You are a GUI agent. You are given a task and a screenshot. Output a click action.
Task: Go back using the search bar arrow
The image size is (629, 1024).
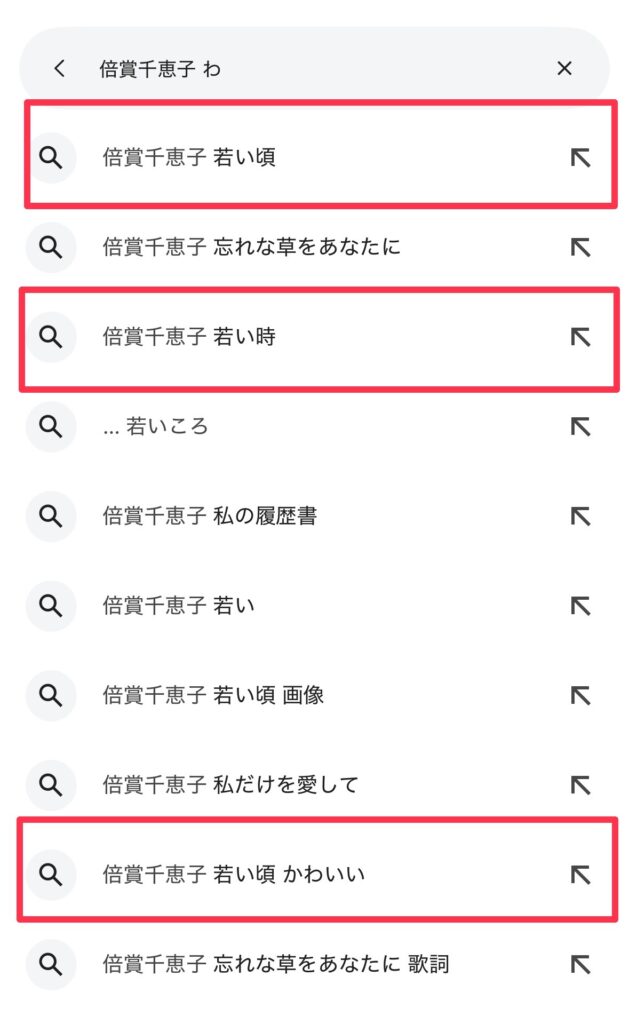point(59,68)
